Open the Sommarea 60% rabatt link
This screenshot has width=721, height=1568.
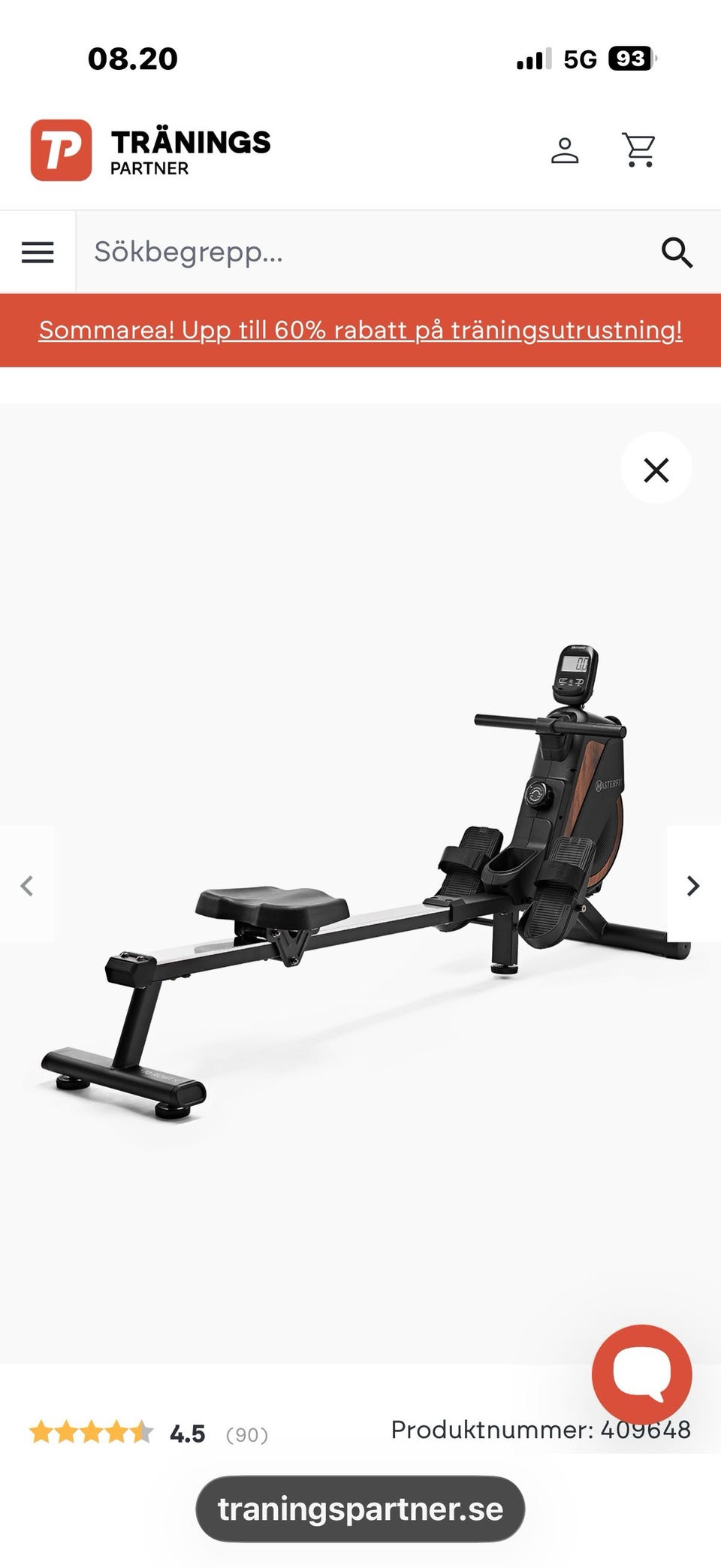(x=360, y=330)
